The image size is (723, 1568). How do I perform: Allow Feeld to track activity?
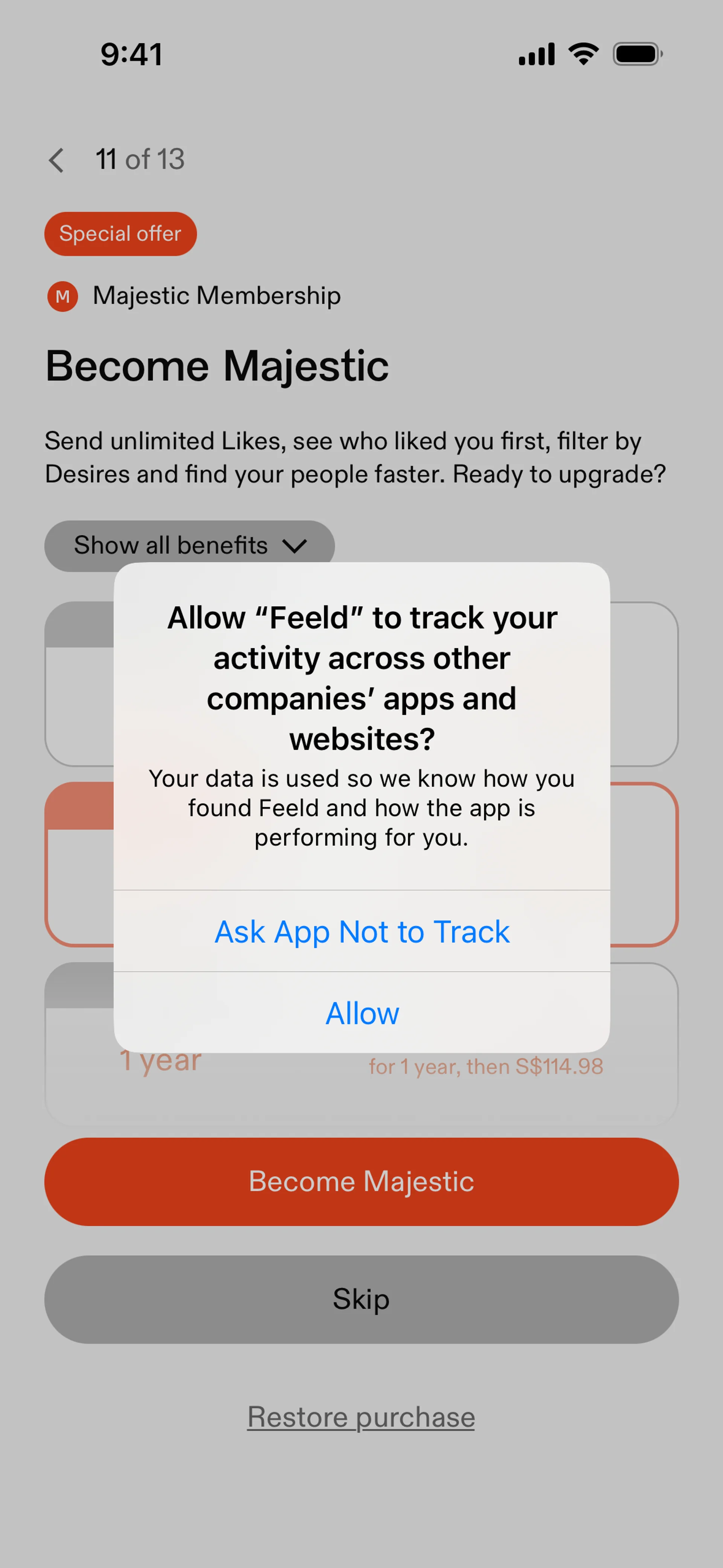click(361, 1013)
